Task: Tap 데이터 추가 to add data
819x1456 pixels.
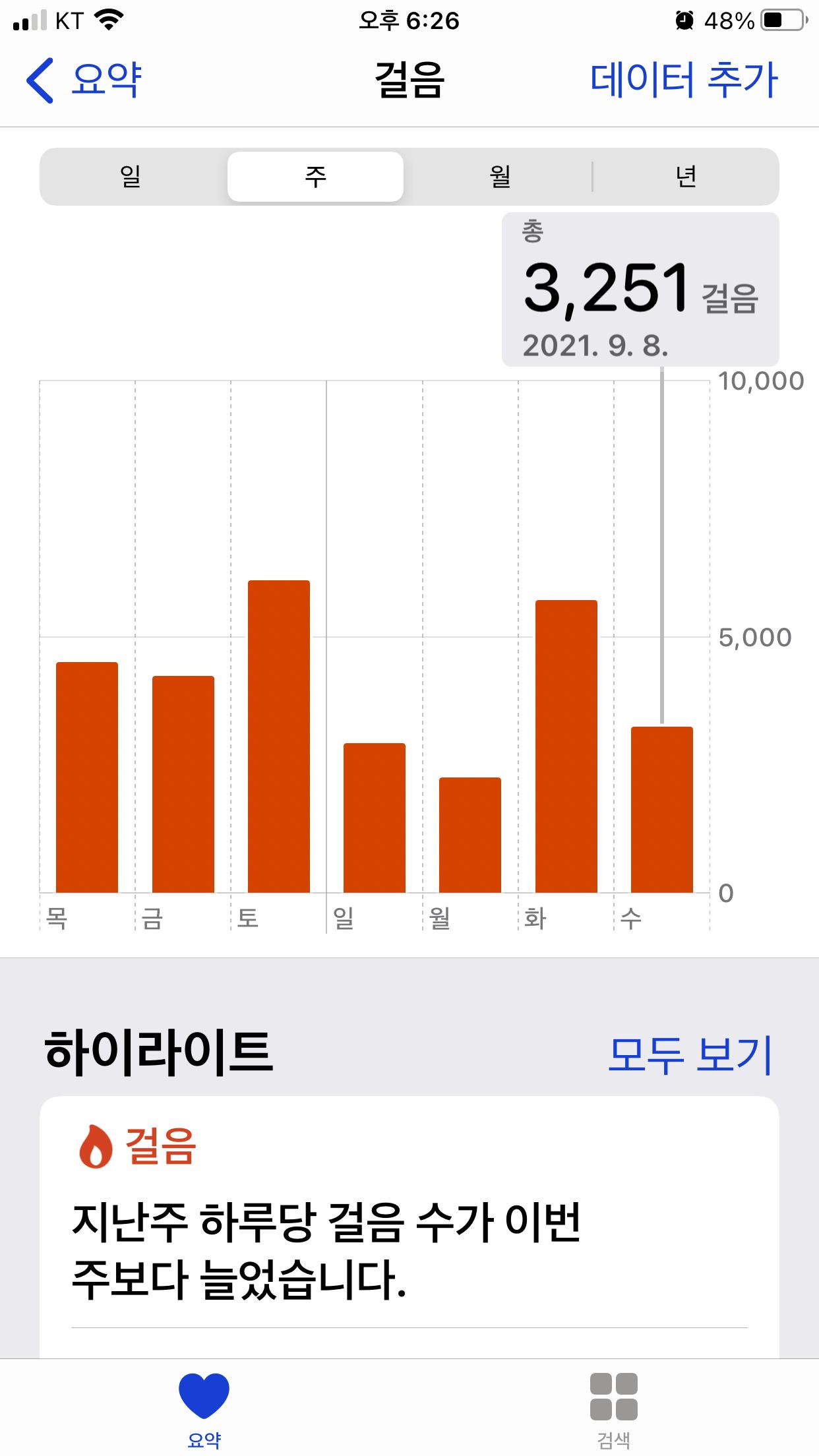Action: [x=684, y=80]
